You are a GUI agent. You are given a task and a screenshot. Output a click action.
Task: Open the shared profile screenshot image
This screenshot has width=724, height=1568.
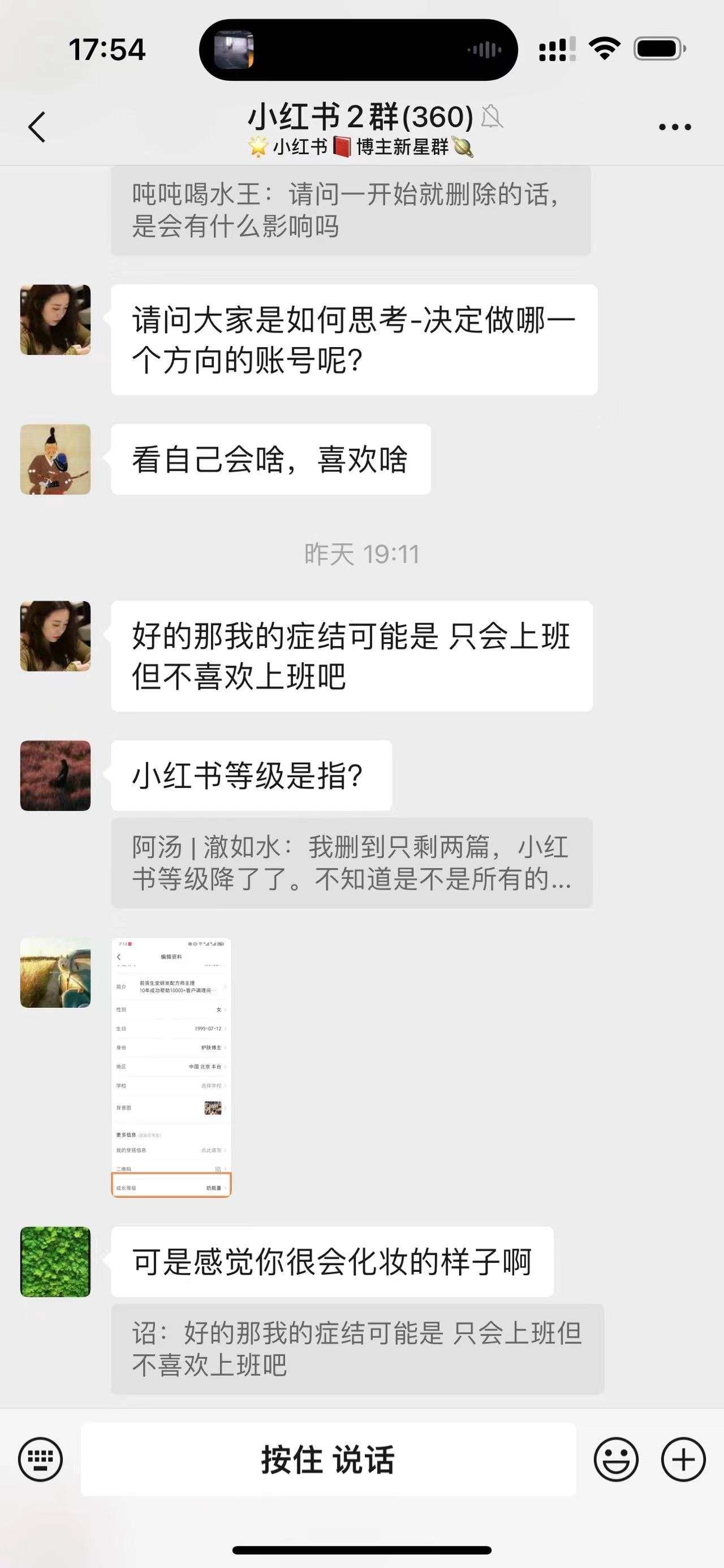tap(171, 1068)
